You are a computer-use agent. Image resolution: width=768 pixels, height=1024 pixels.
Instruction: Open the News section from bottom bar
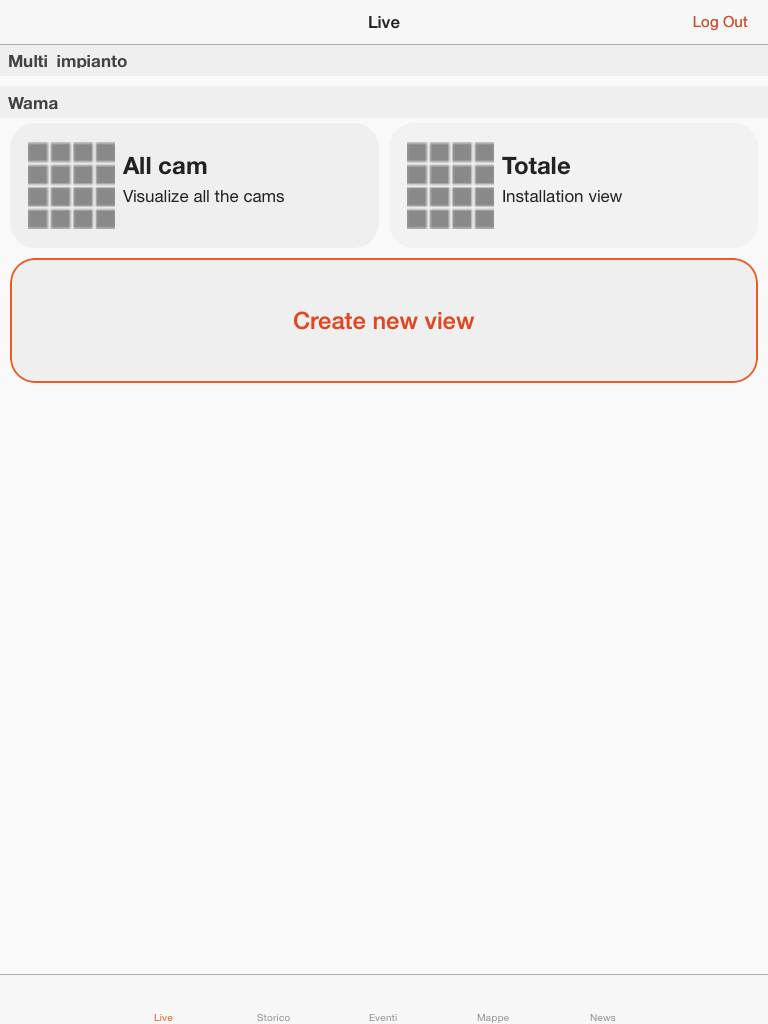(603, 1017)
